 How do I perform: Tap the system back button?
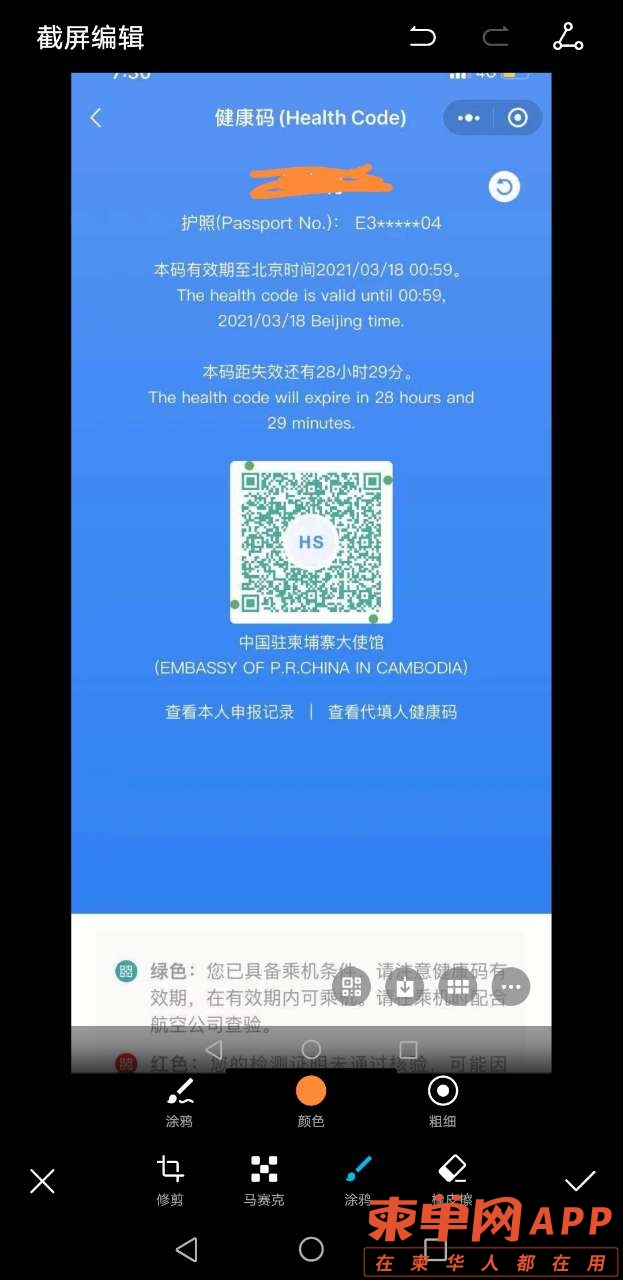pos(187,1249)
